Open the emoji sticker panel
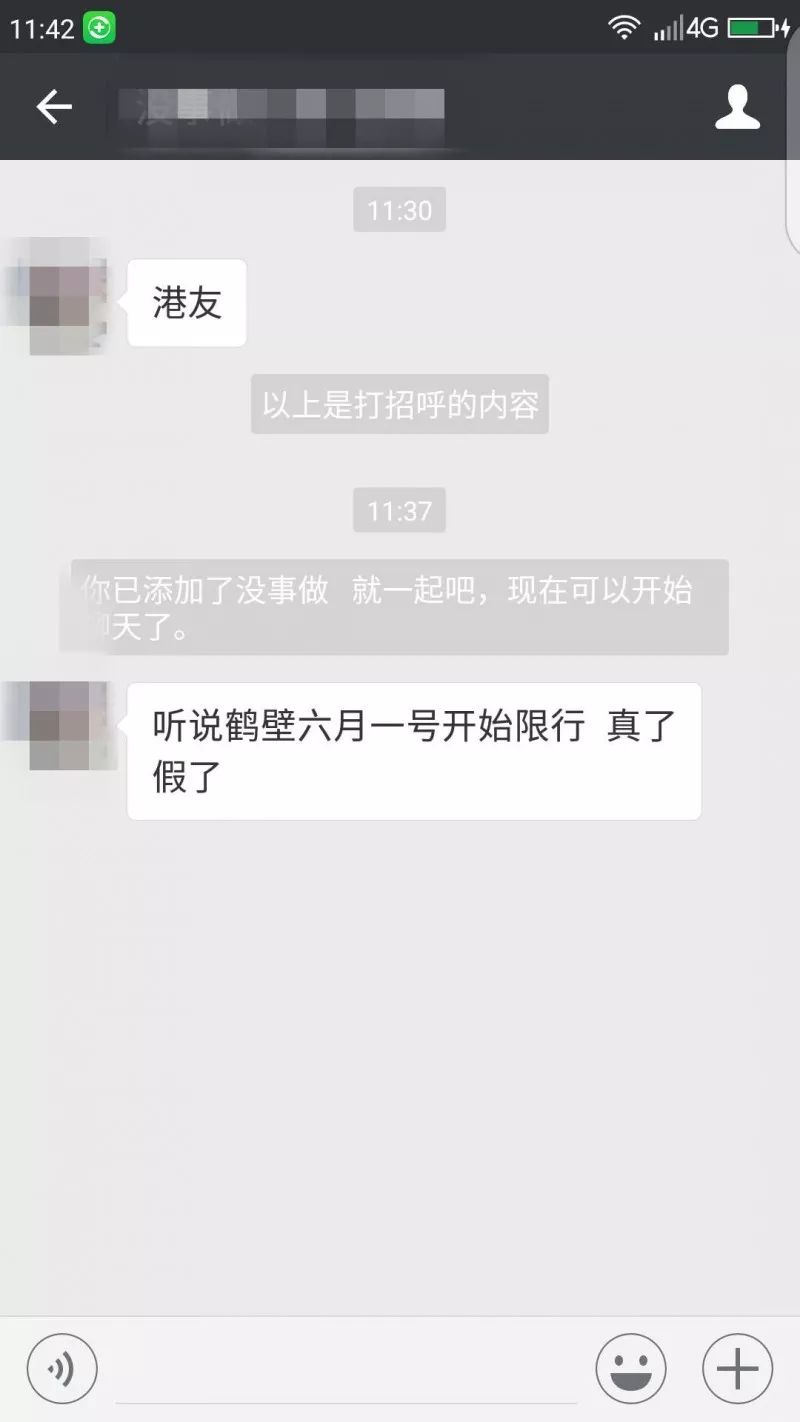The height and width of the screenshot is (1422, 800). pos(631,1369)
